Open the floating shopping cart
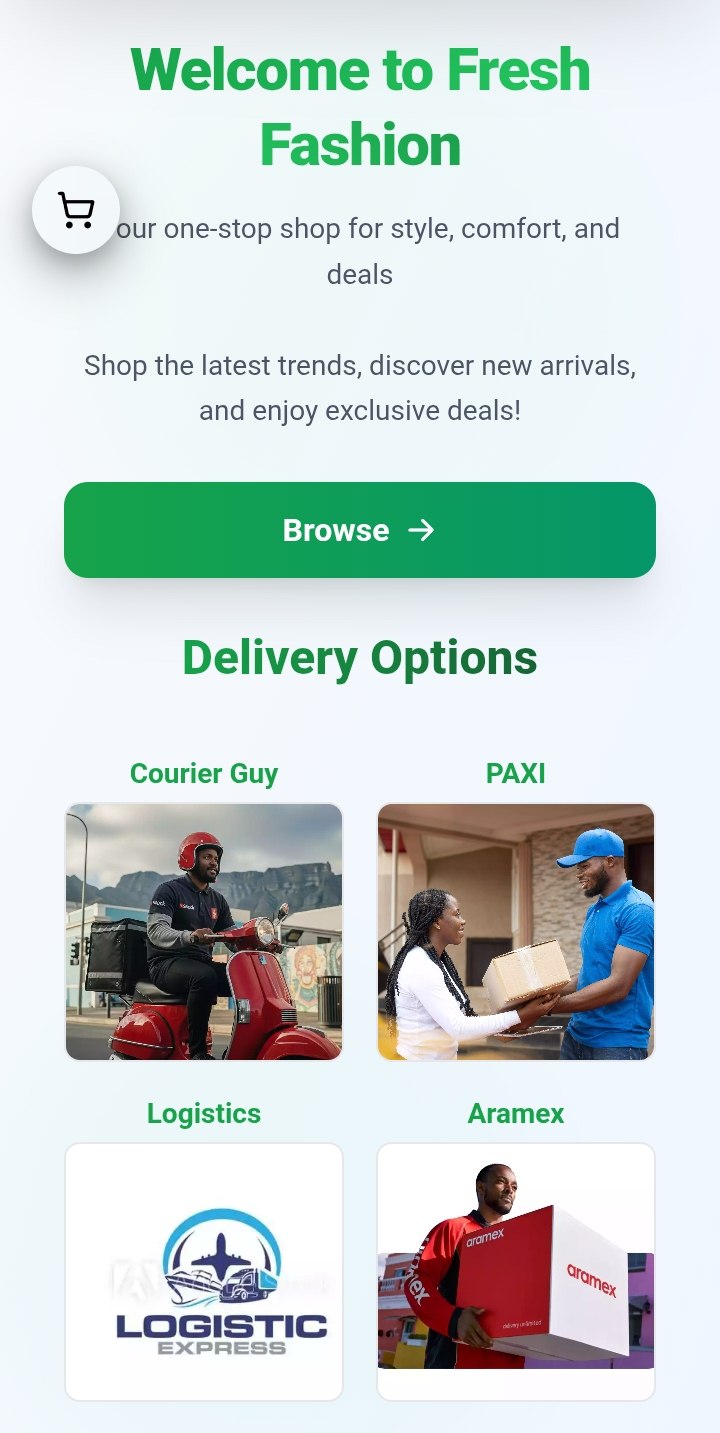This screenshot has width=720, height=1433. point(76,210)
